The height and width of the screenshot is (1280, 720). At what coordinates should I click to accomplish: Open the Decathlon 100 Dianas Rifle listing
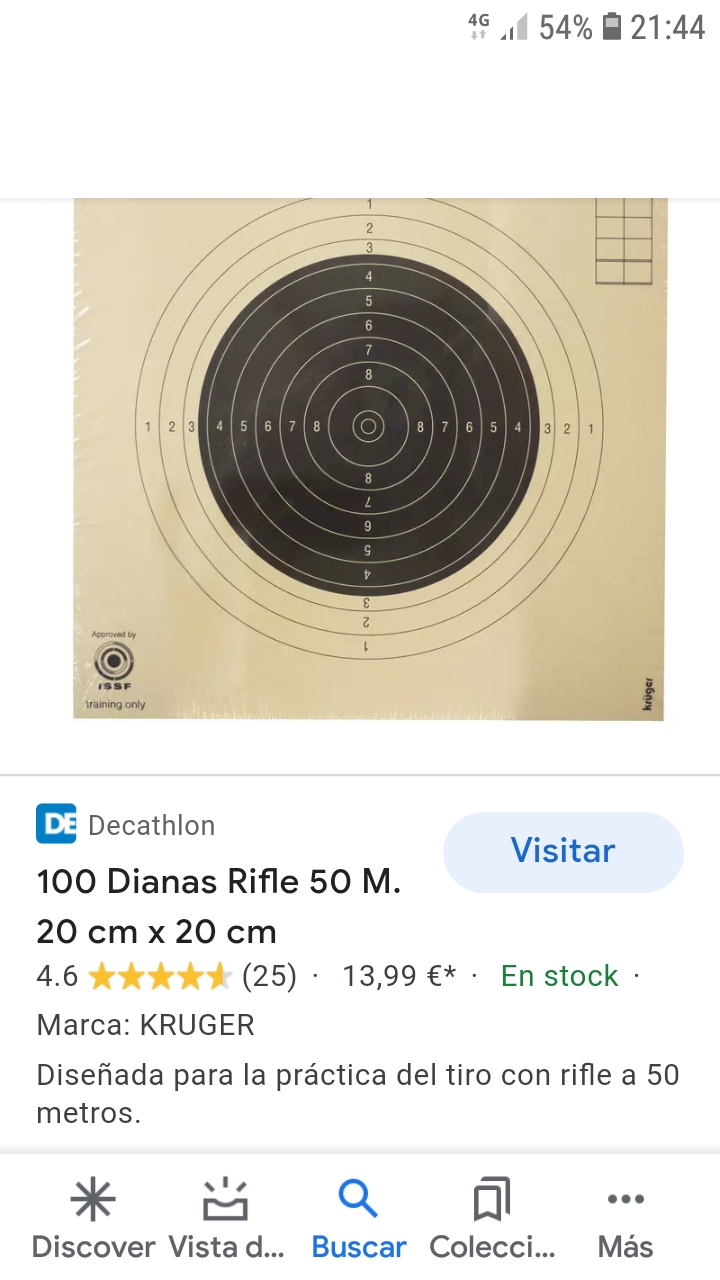pyautogui.click(x=218, y=906)
